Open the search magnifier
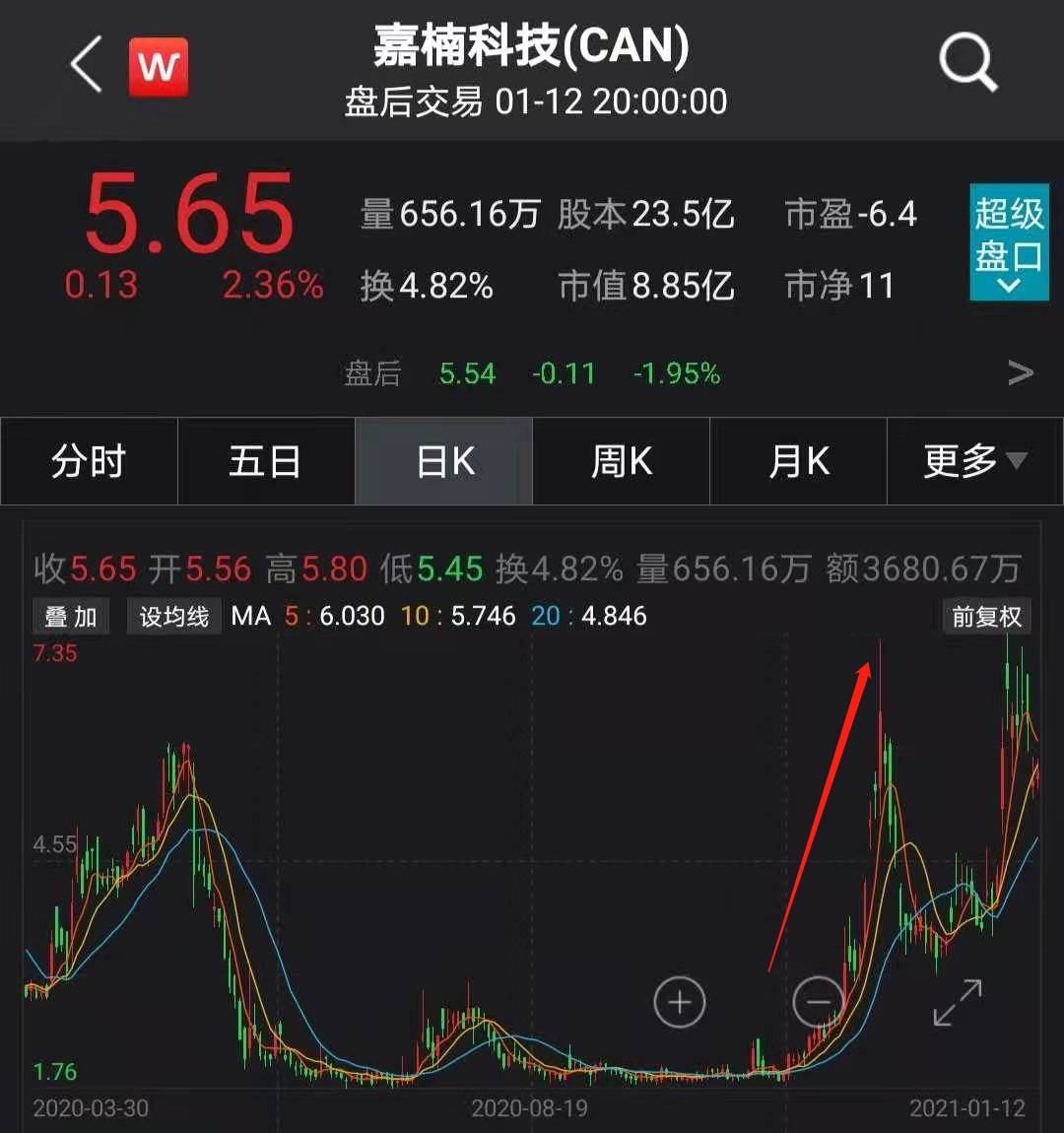This screenshot has width=1064, height=1133. [x=967, y=63]
